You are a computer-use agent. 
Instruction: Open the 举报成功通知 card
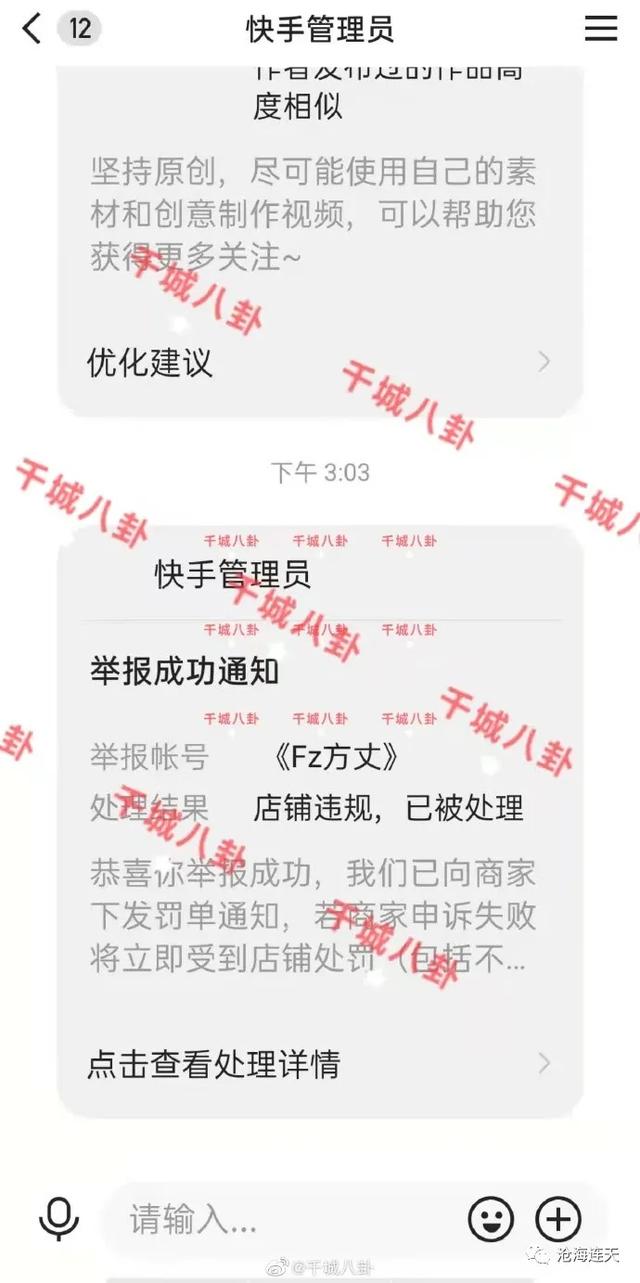tap(320, 822)
